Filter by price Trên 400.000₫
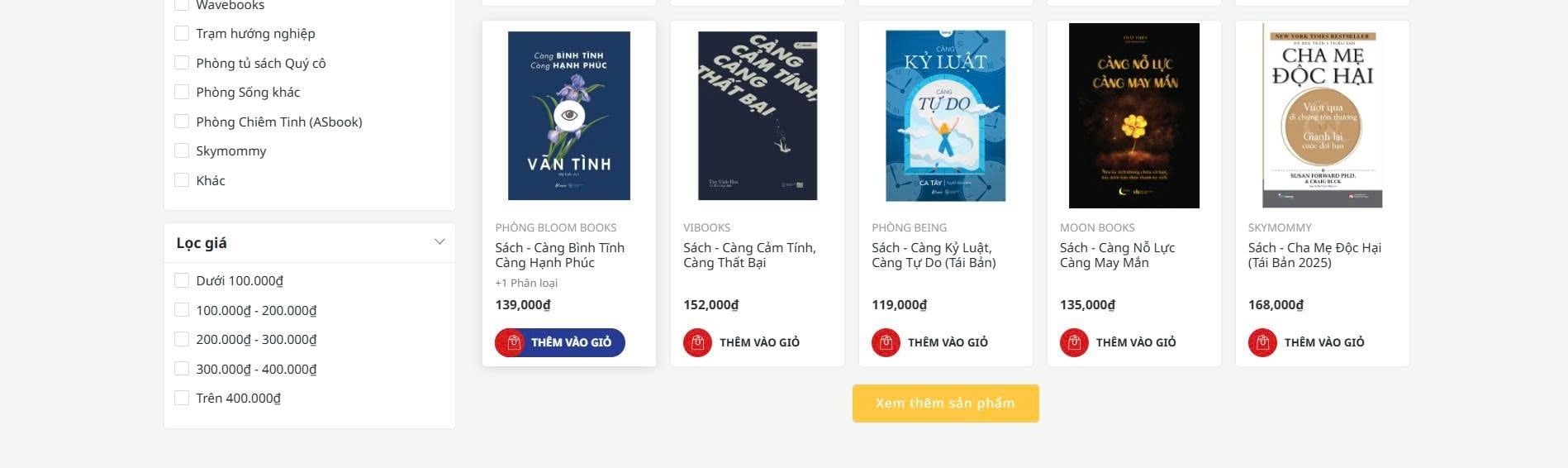 coord(182,398)
